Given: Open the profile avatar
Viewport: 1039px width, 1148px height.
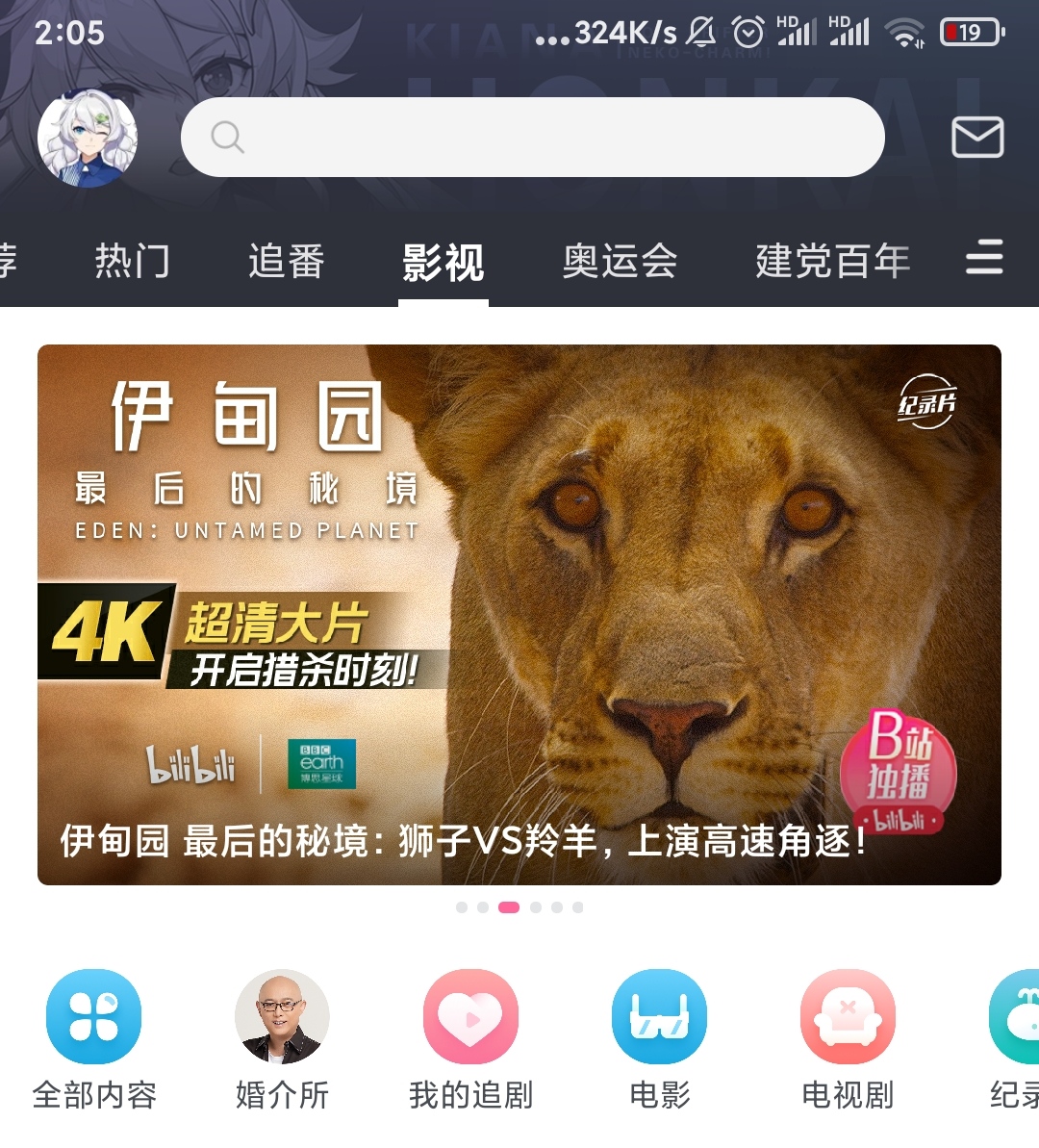Looking at the screenshot, I should tap(88, 138).
